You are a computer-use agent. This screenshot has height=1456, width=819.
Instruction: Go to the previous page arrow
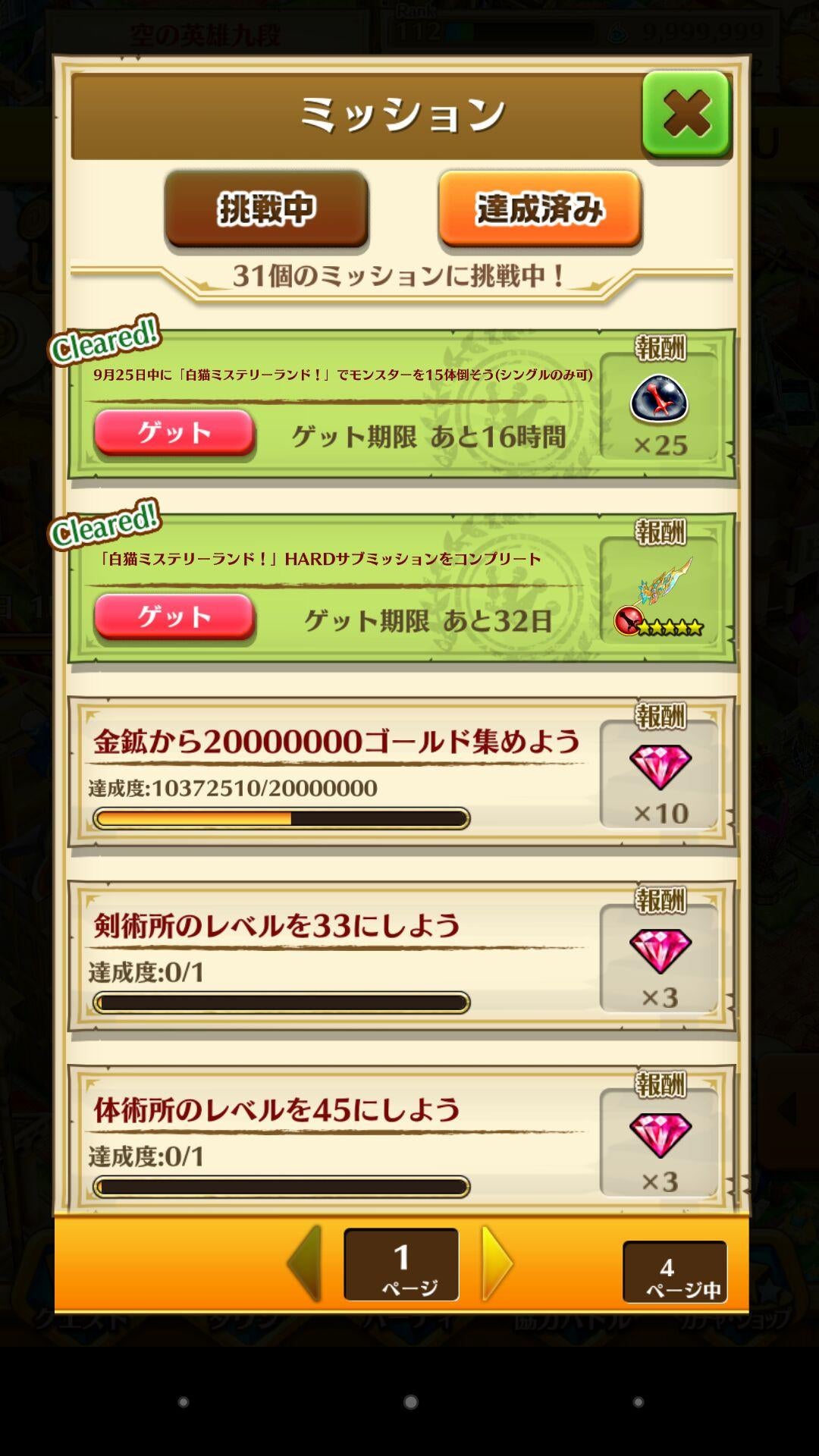tap(305, 1264)
